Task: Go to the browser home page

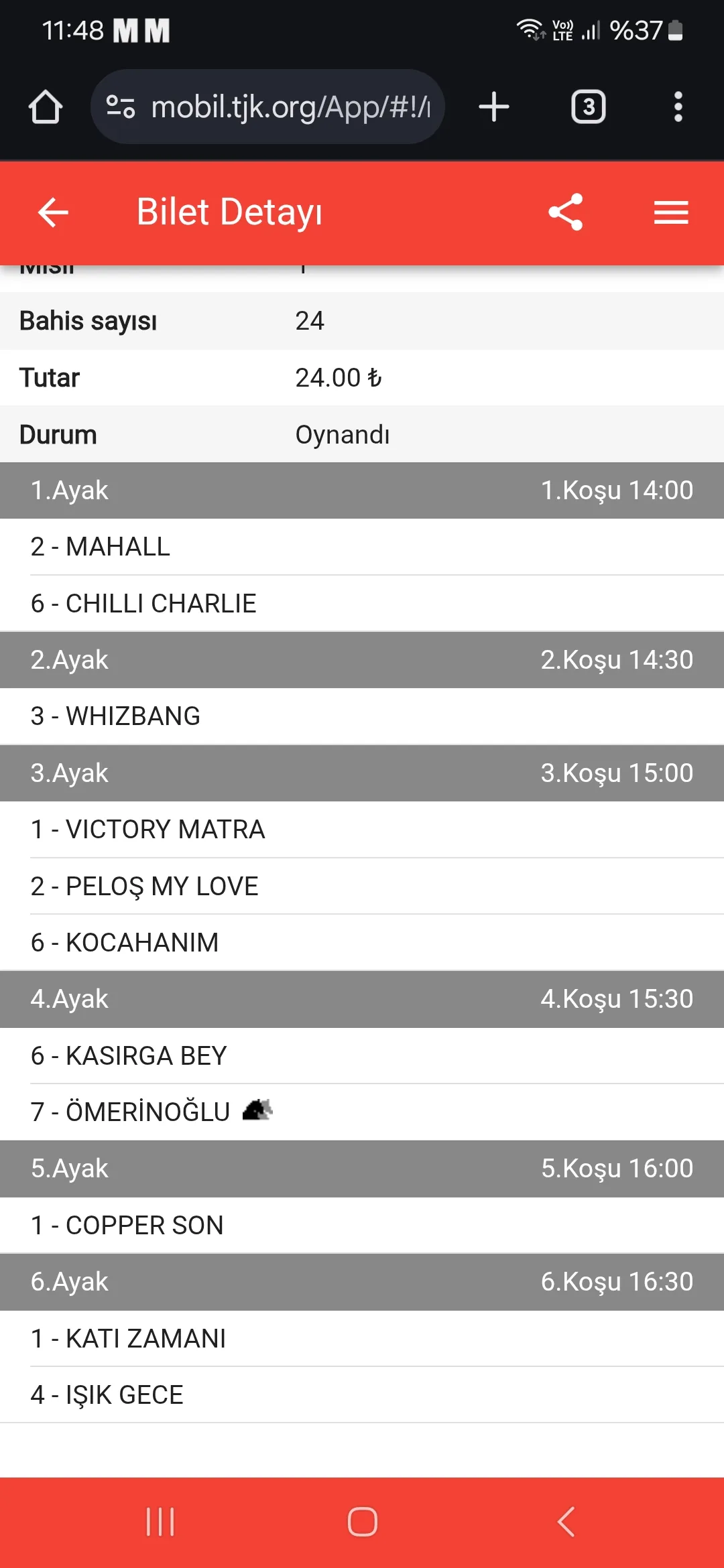Action: 46,107
